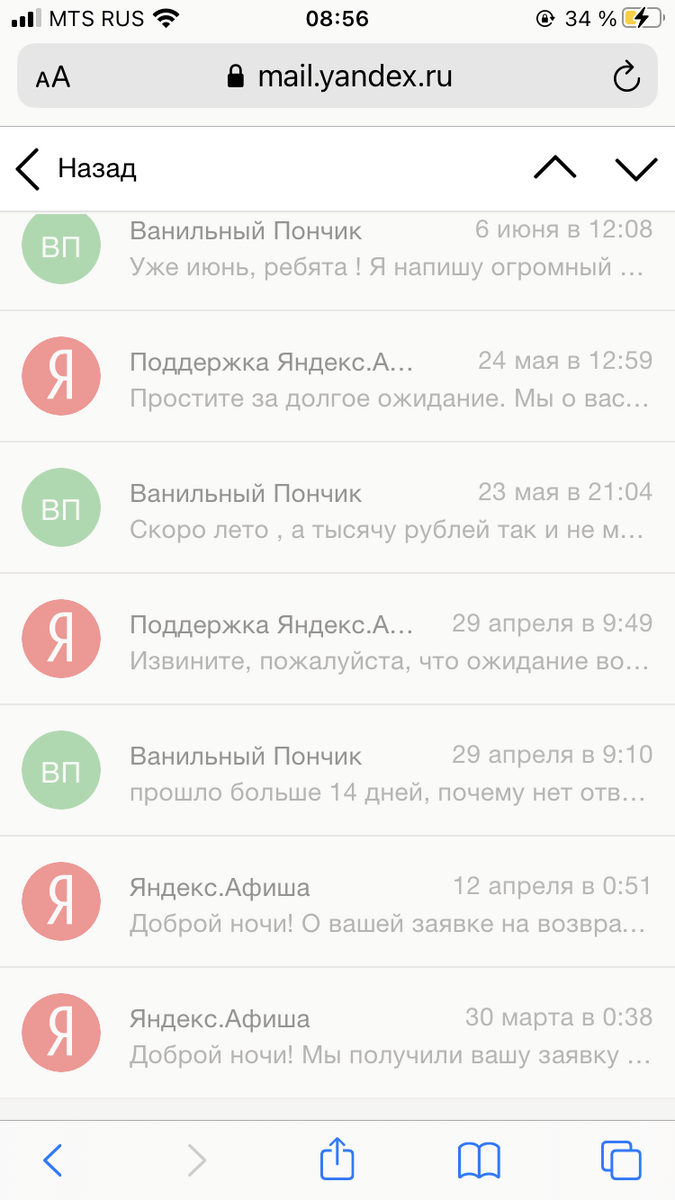Open Safari bookmarks
Viewport: 675px width, 1200px height.
tap(479, 1160)
